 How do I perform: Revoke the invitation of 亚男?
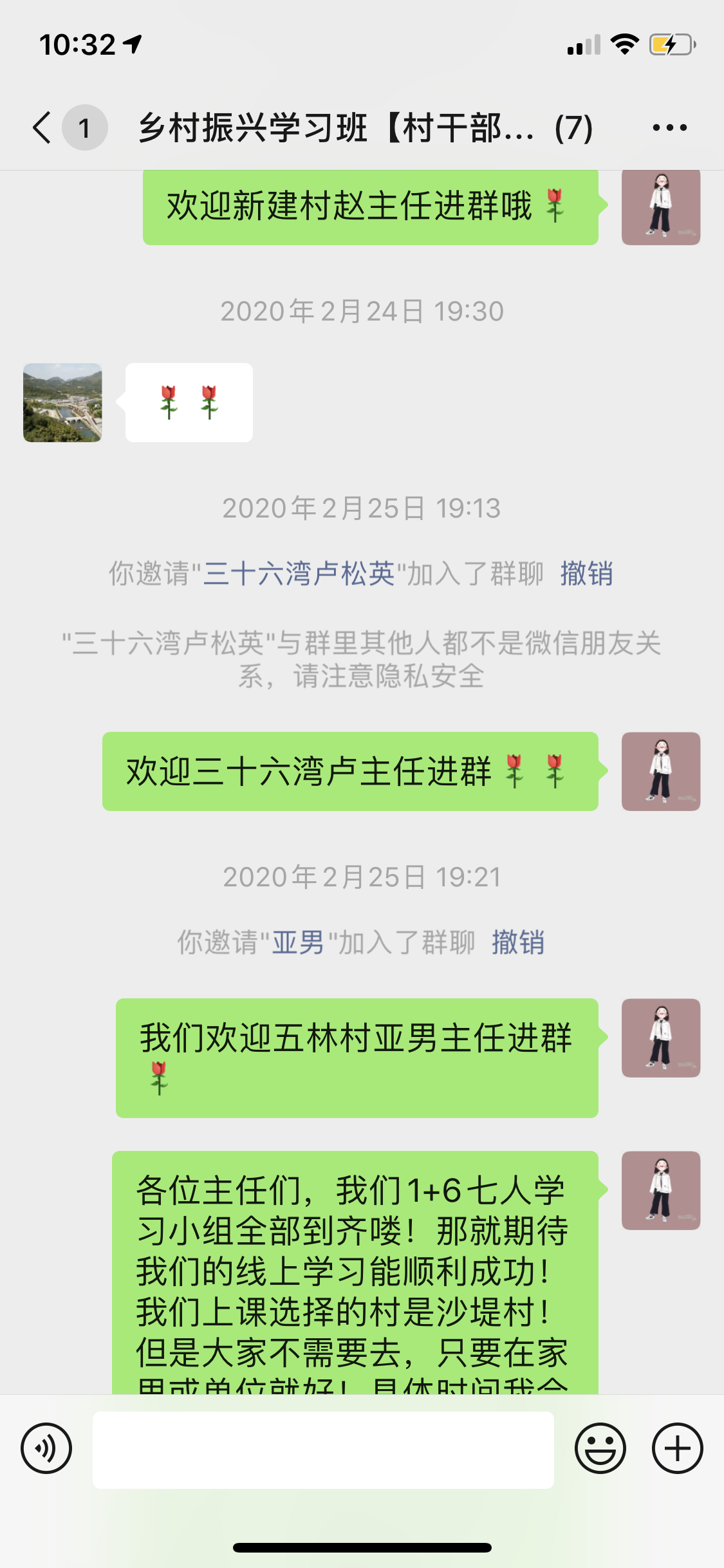click(518, 942)
